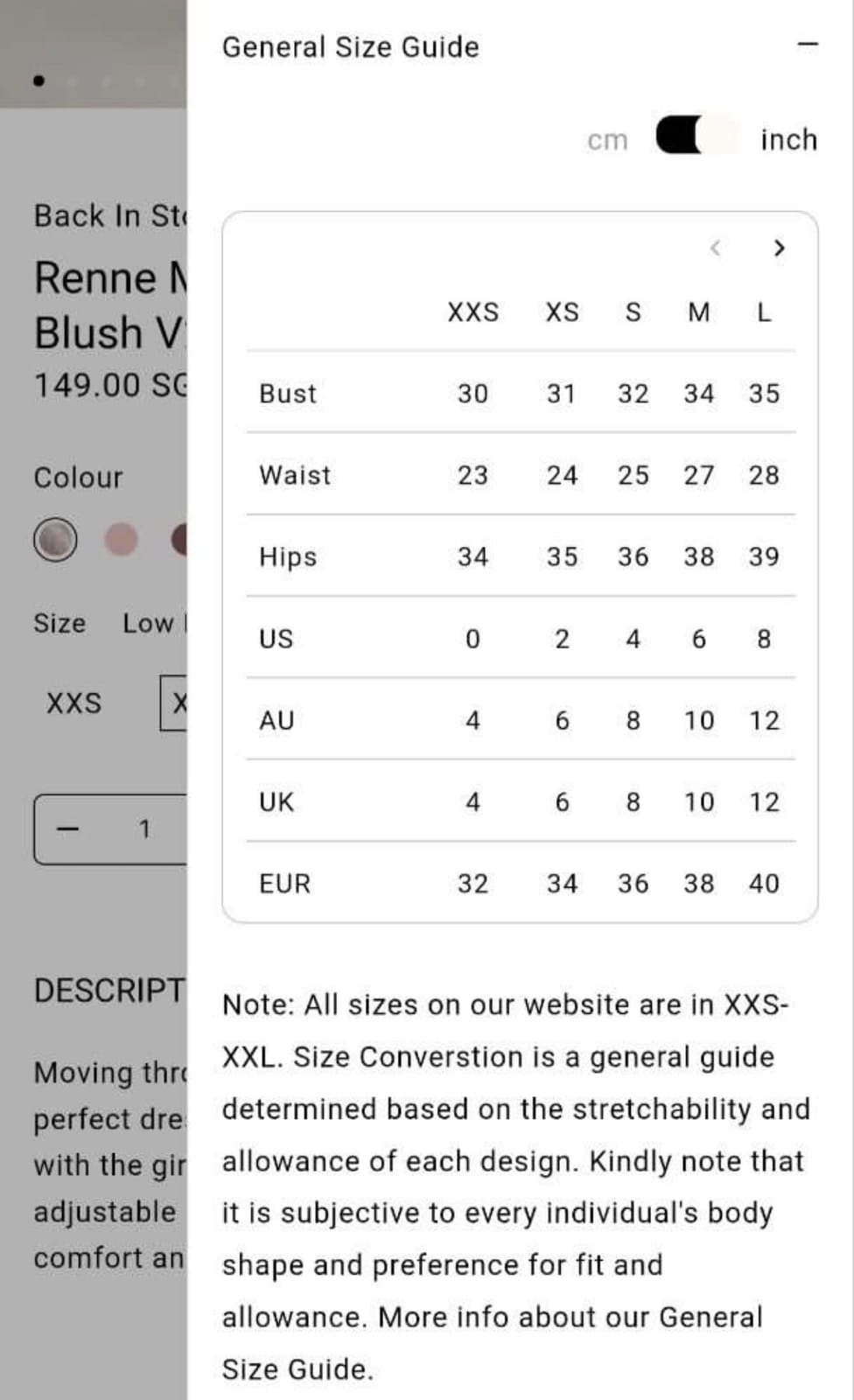854x1400 pixels.
Task: Toggle size units between cm and inch
Action: click(696, 136)
